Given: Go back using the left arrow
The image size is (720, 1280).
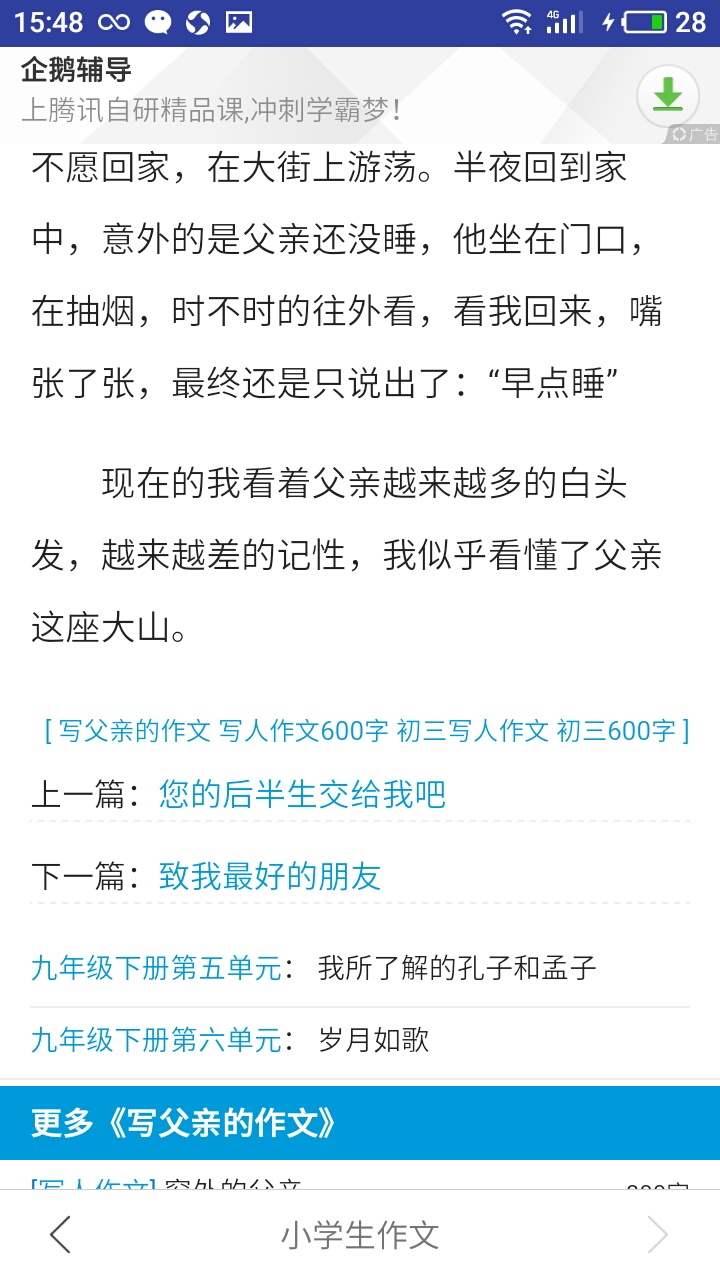Looking at the screenshot, I should click(x=61, y=1235).
